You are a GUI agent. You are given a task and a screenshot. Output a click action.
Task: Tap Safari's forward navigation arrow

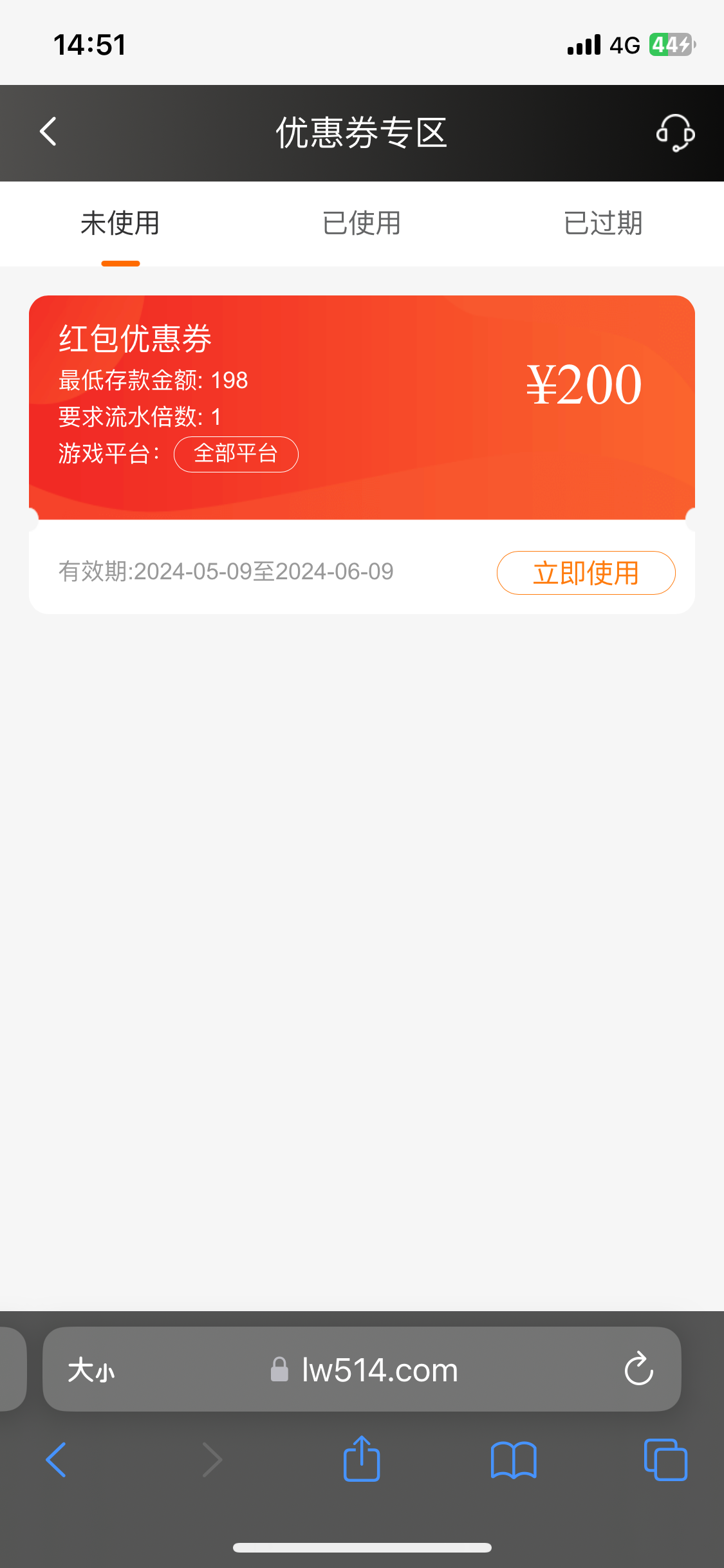point(212,1459)
